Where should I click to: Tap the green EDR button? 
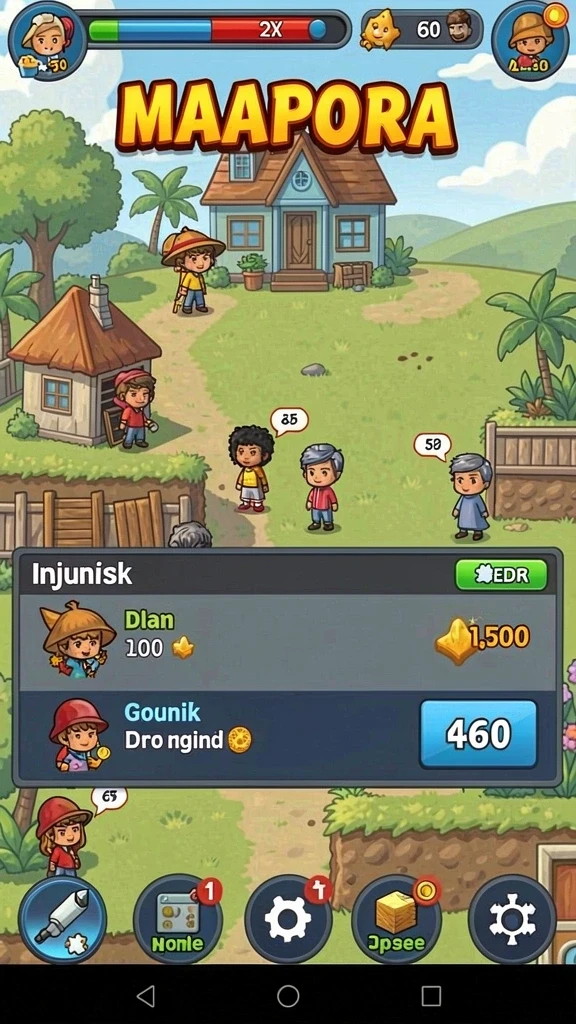point(501,575)
